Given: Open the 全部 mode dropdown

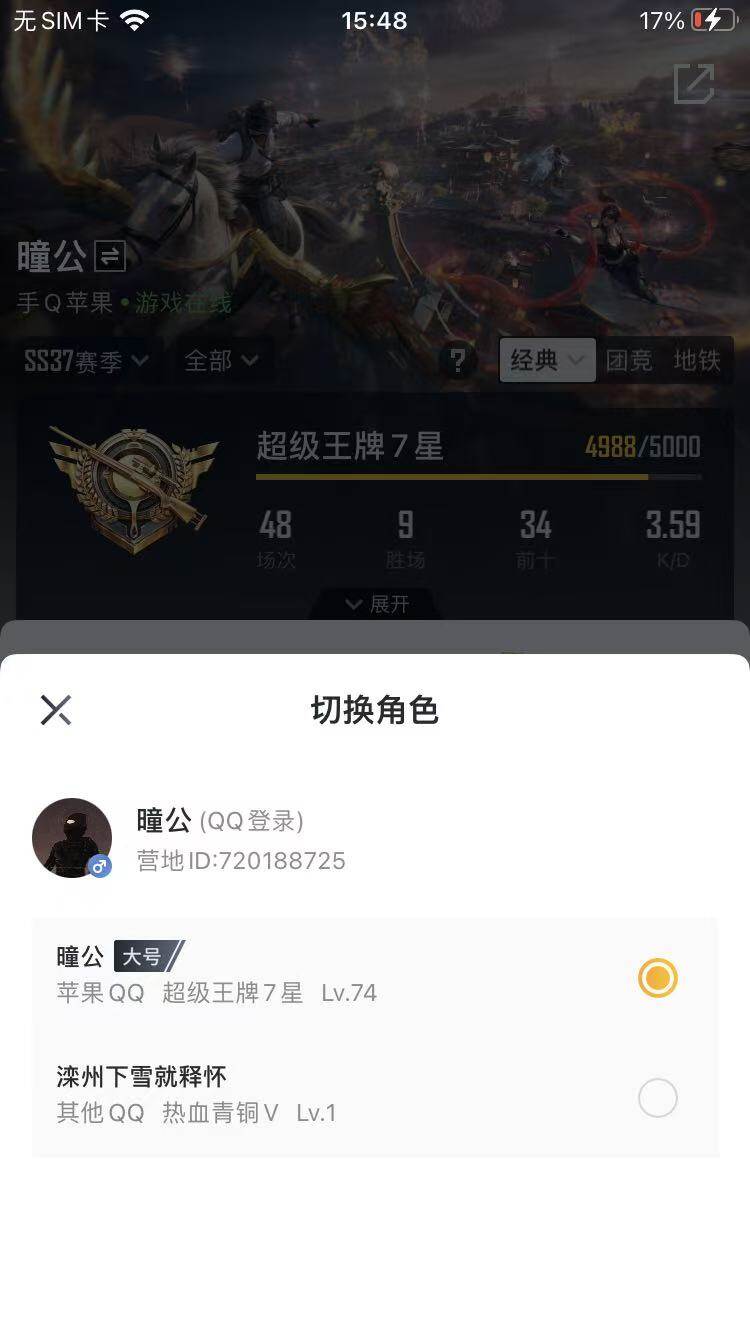Looking at the screenshot, I should (222, 362).
